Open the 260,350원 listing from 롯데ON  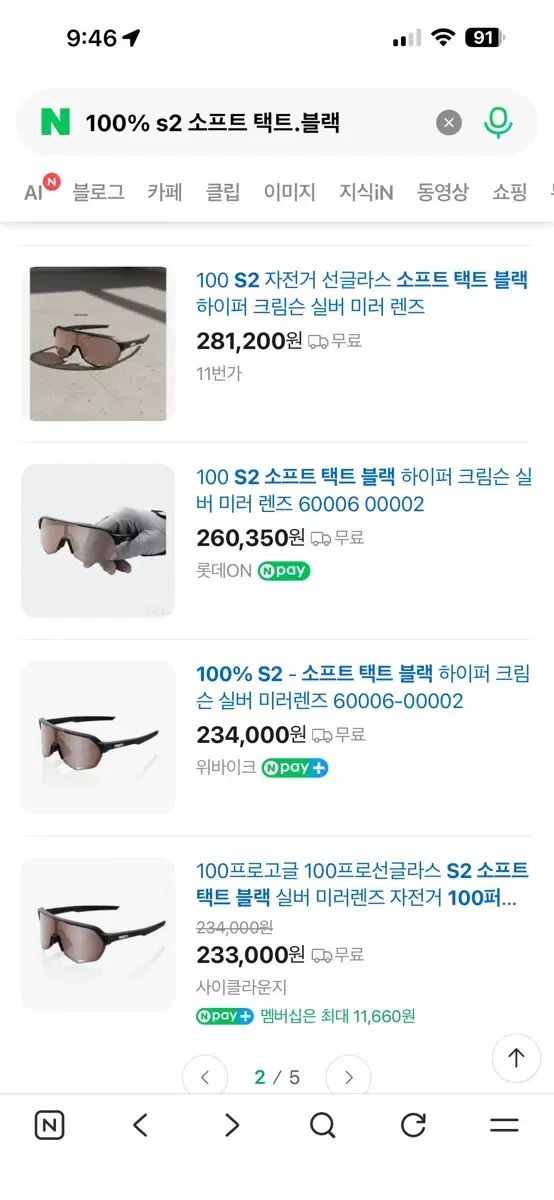[364, 490]
